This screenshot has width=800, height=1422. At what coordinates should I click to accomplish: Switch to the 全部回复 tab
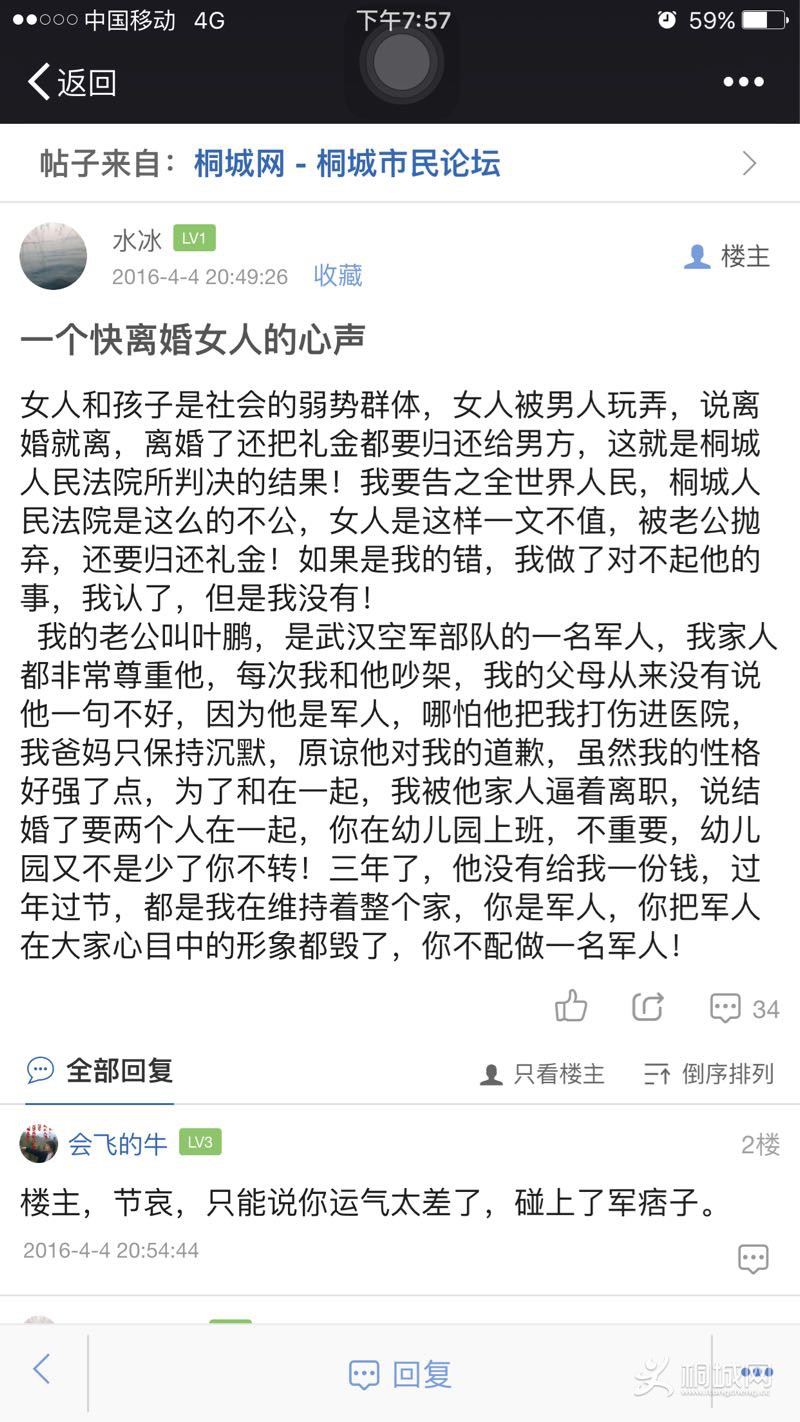point(100,1071)
